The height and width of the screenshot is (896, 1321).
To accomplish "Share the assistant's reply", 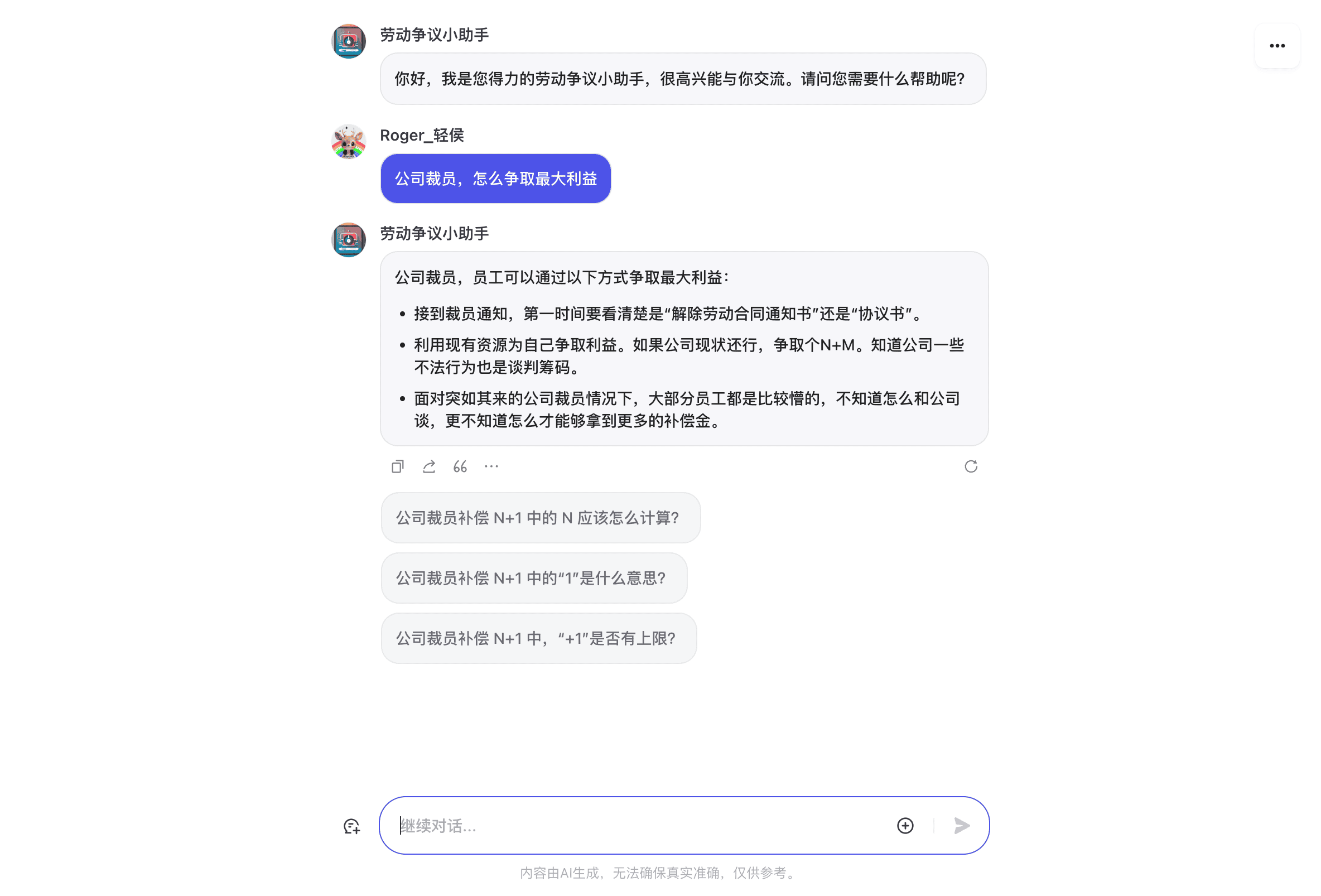I will 428,467.
